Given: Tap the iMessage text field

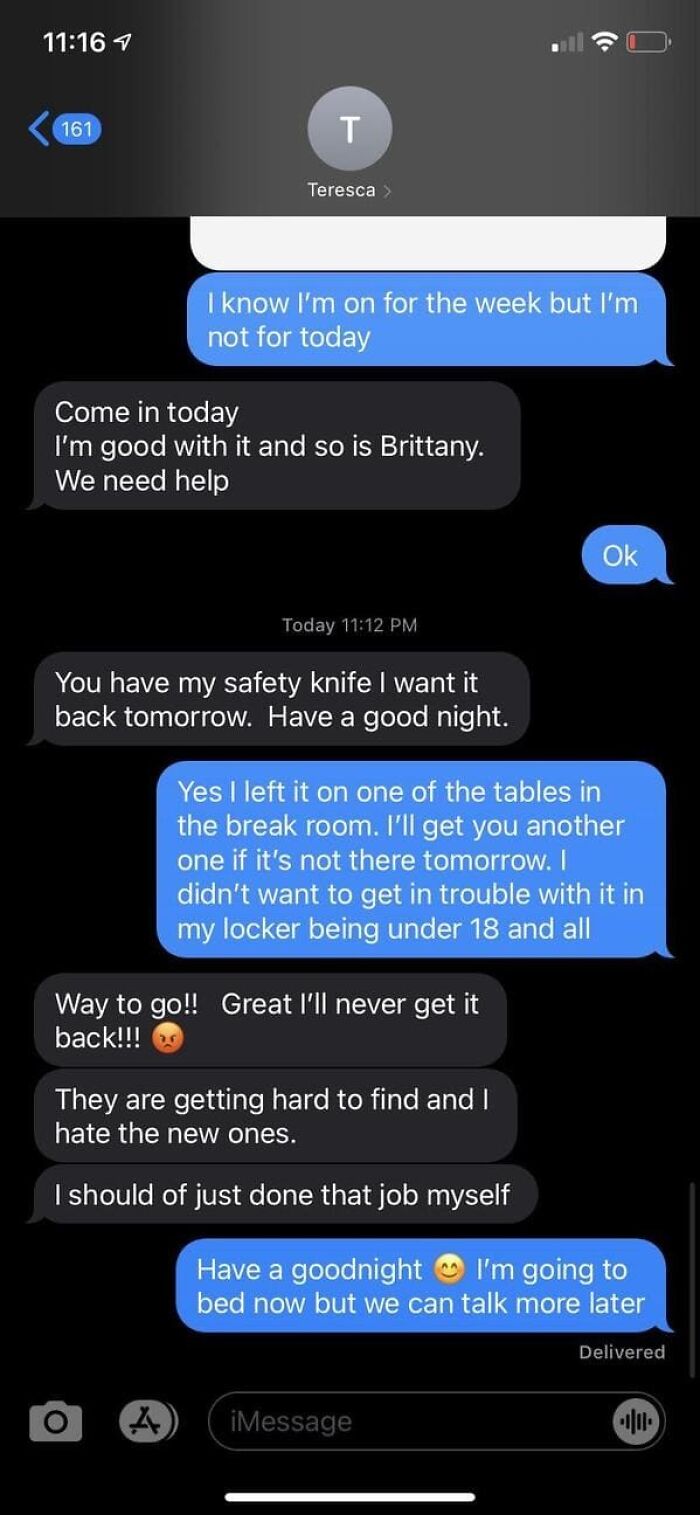Looking at the screenshot, I should [x=436, y=1421].
